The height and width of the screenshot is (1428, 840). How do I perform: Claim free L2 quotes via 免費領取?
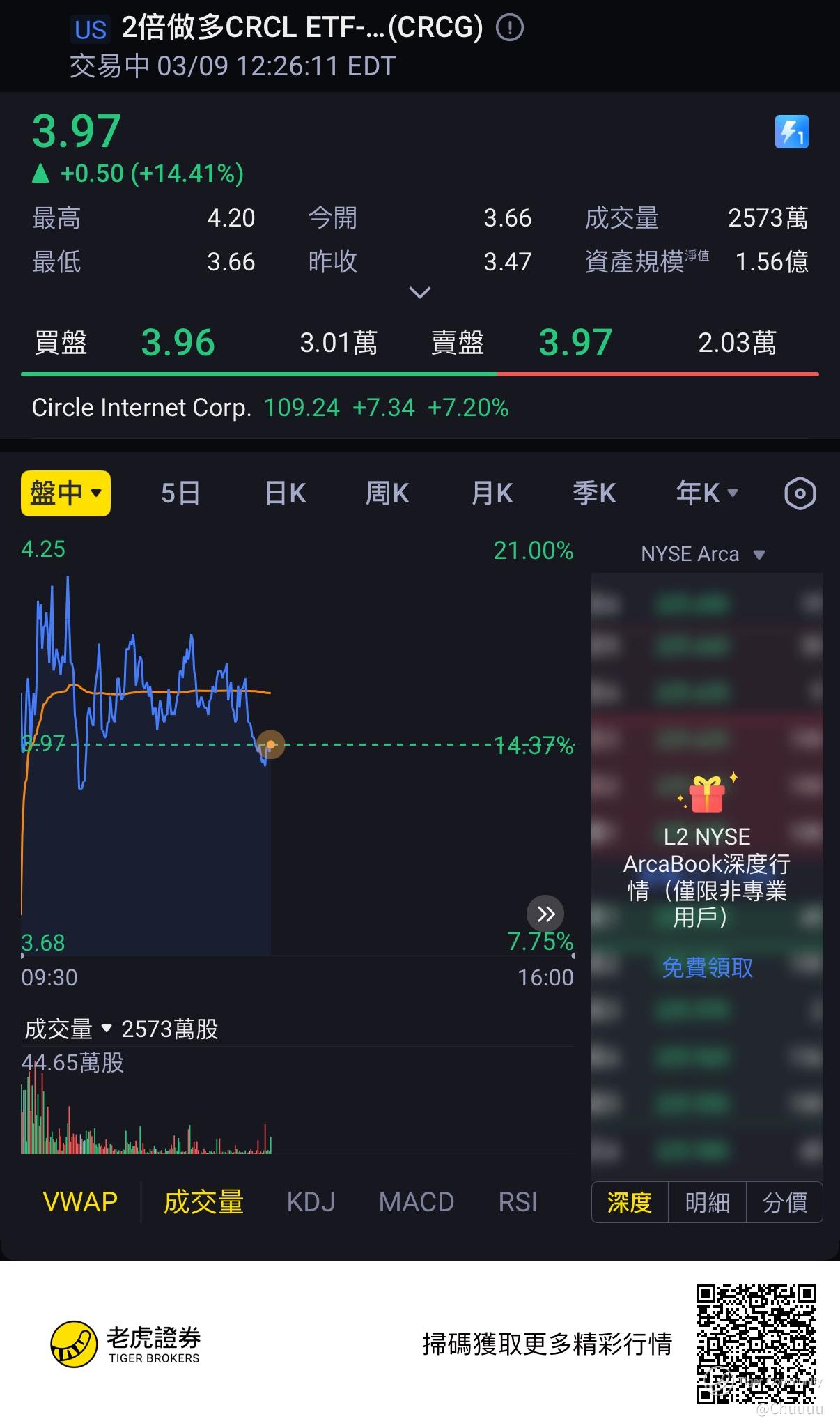[707, 967]
